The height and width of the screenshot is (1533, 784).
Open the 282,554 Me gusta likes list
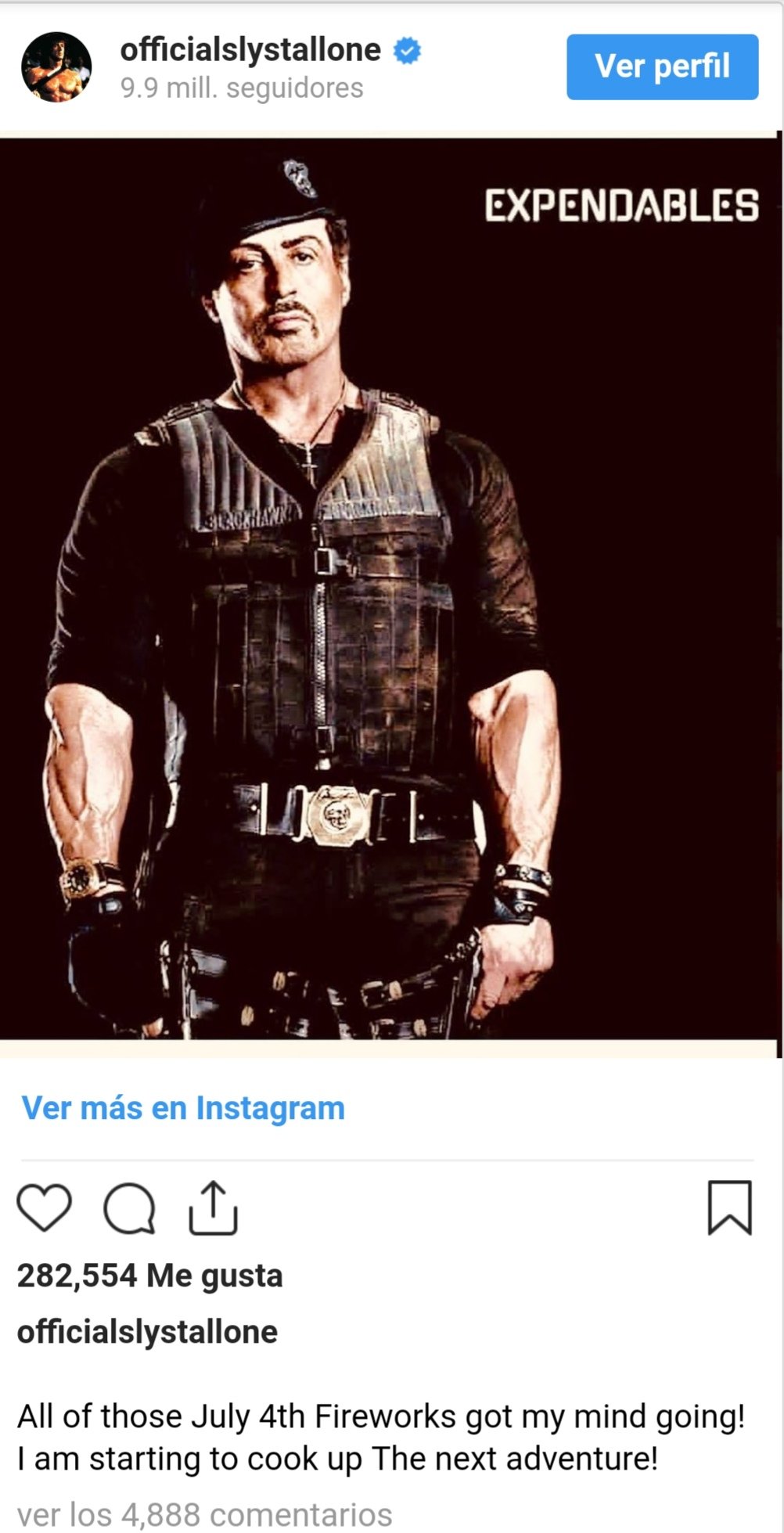[x=149, y=1275]
